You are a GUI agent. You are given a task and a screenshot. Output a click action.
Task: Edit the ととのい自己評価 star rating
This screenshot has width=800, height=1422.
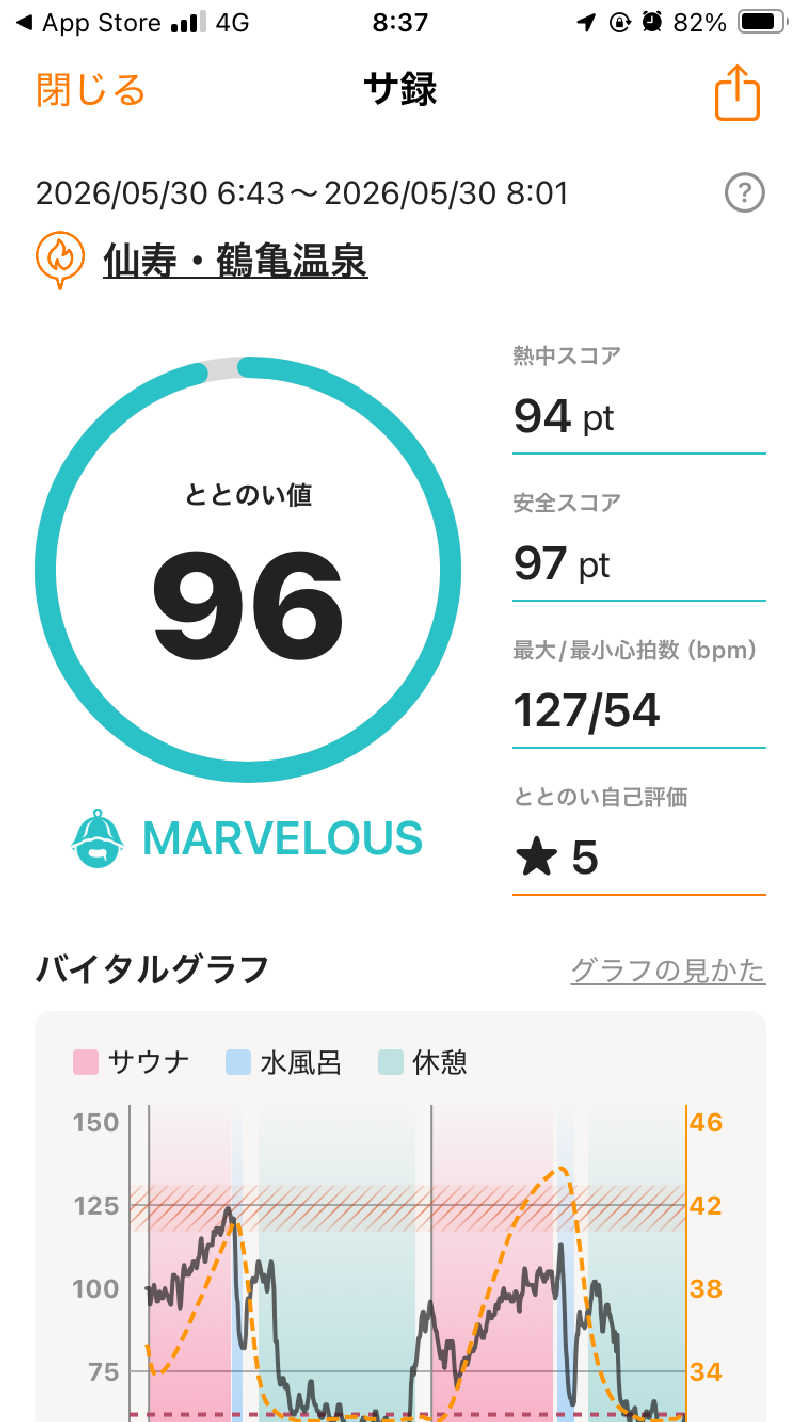(639, 858)
